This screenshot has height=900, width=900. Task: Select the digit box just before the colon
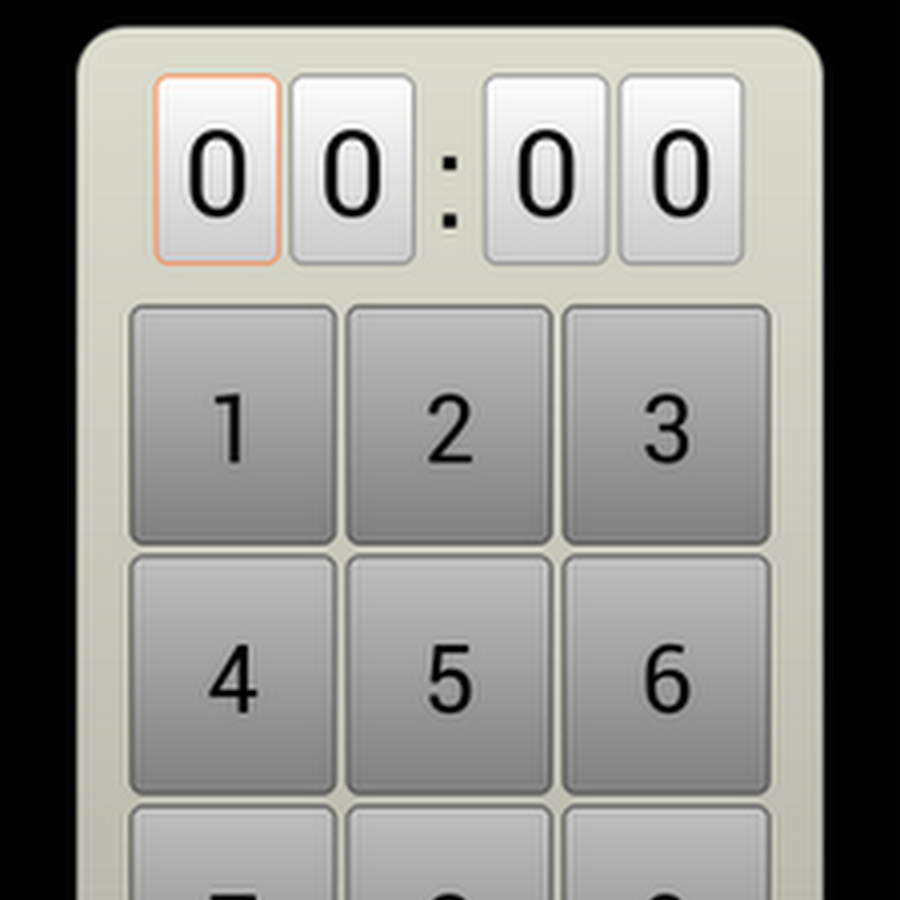[x=352, y=169]
